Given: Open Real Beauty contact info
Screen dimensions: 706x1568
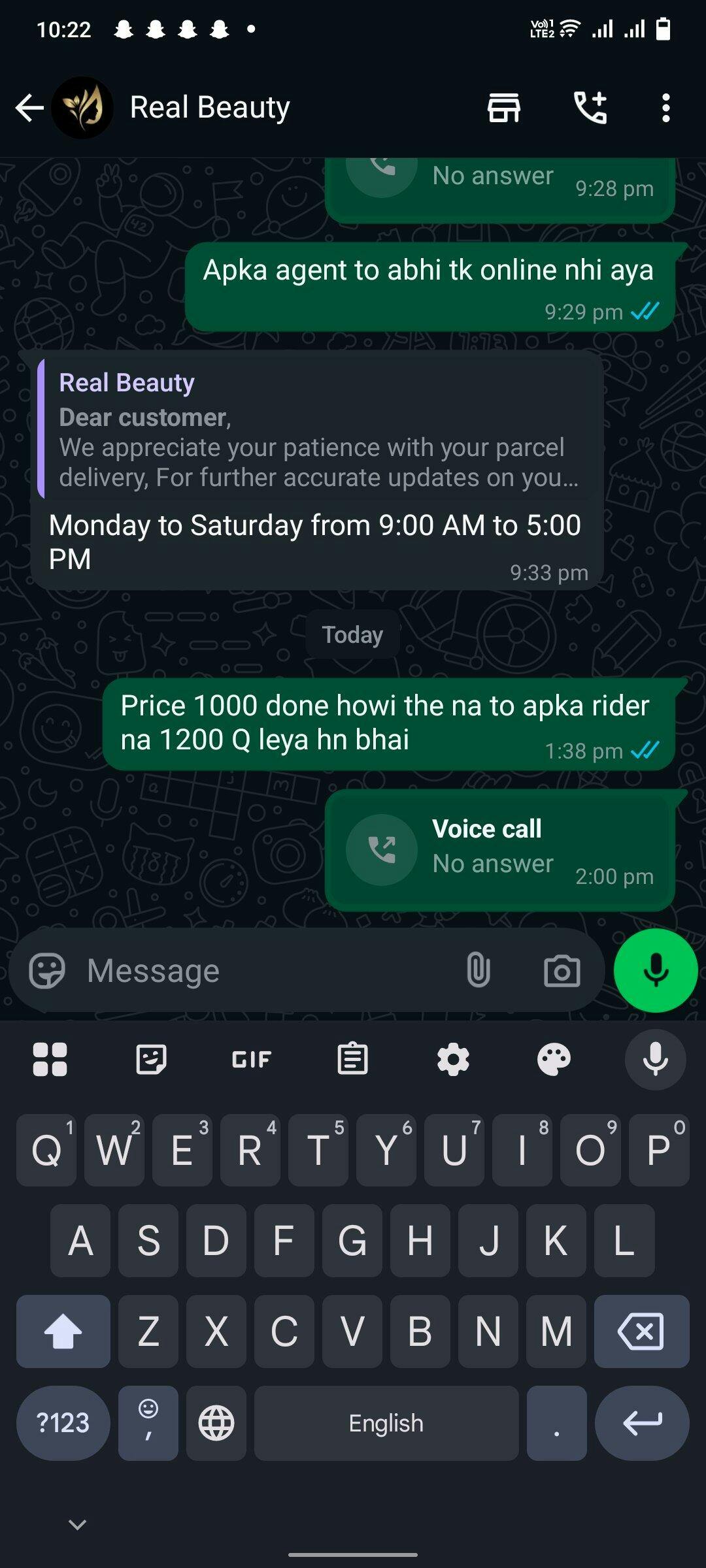Looking at the screenshot, I should (209, 108).
